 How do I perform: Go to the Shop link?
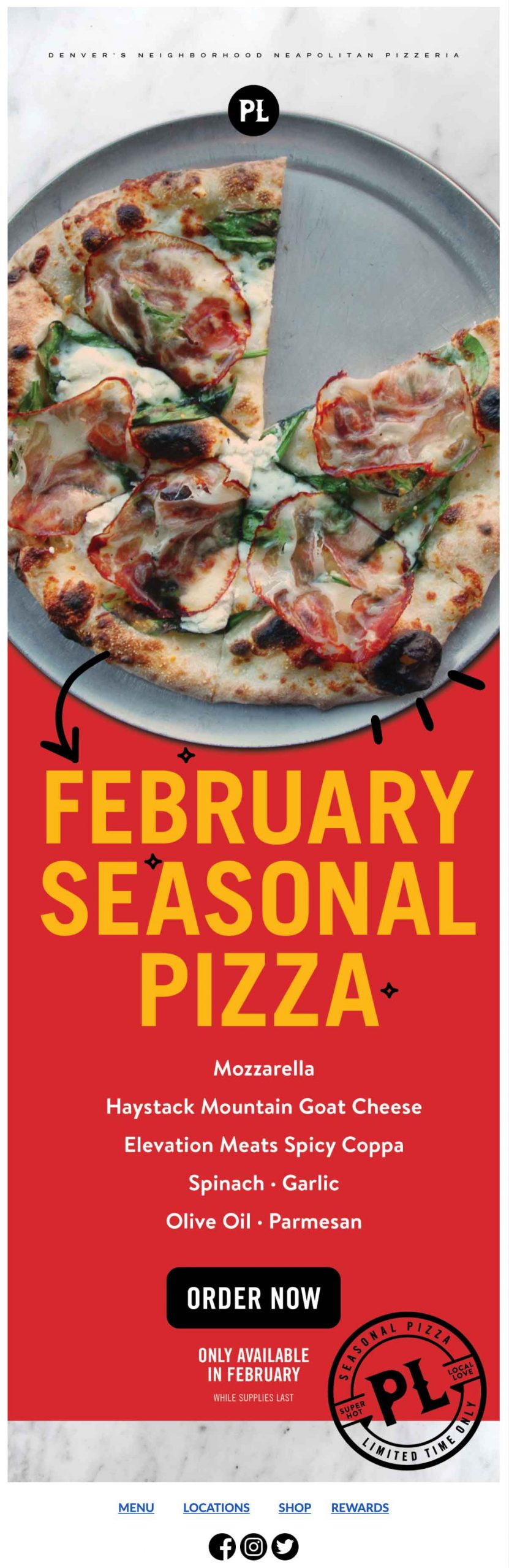click(295, 1507)
